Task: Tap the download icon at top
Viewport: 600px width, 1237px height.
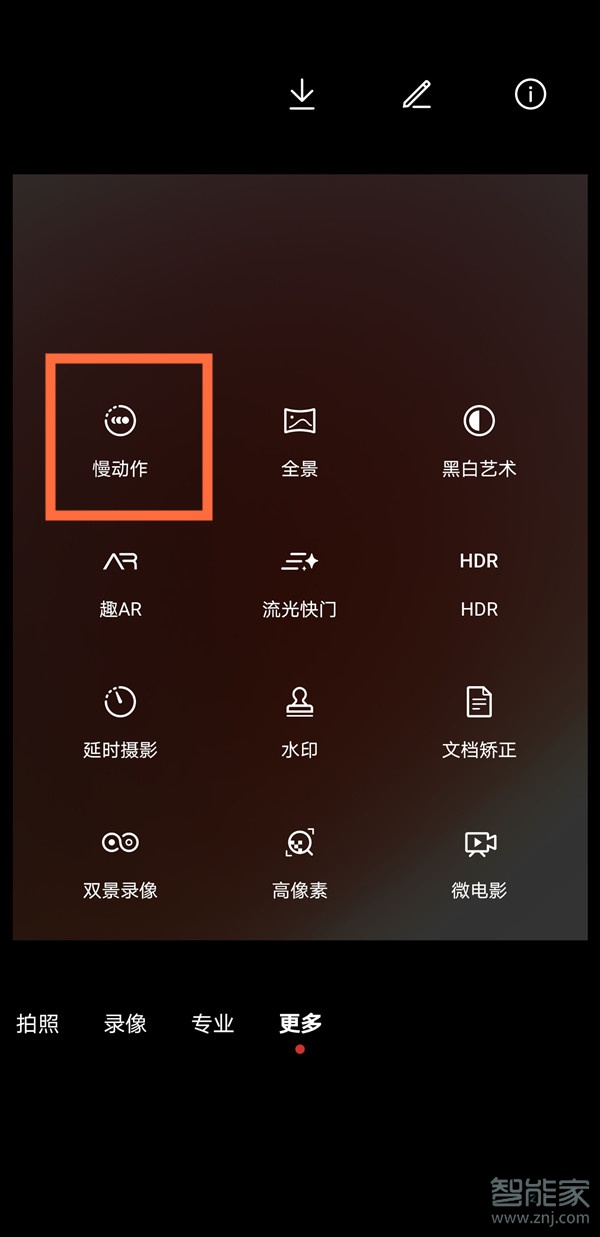Action: (x=301, y=94)
